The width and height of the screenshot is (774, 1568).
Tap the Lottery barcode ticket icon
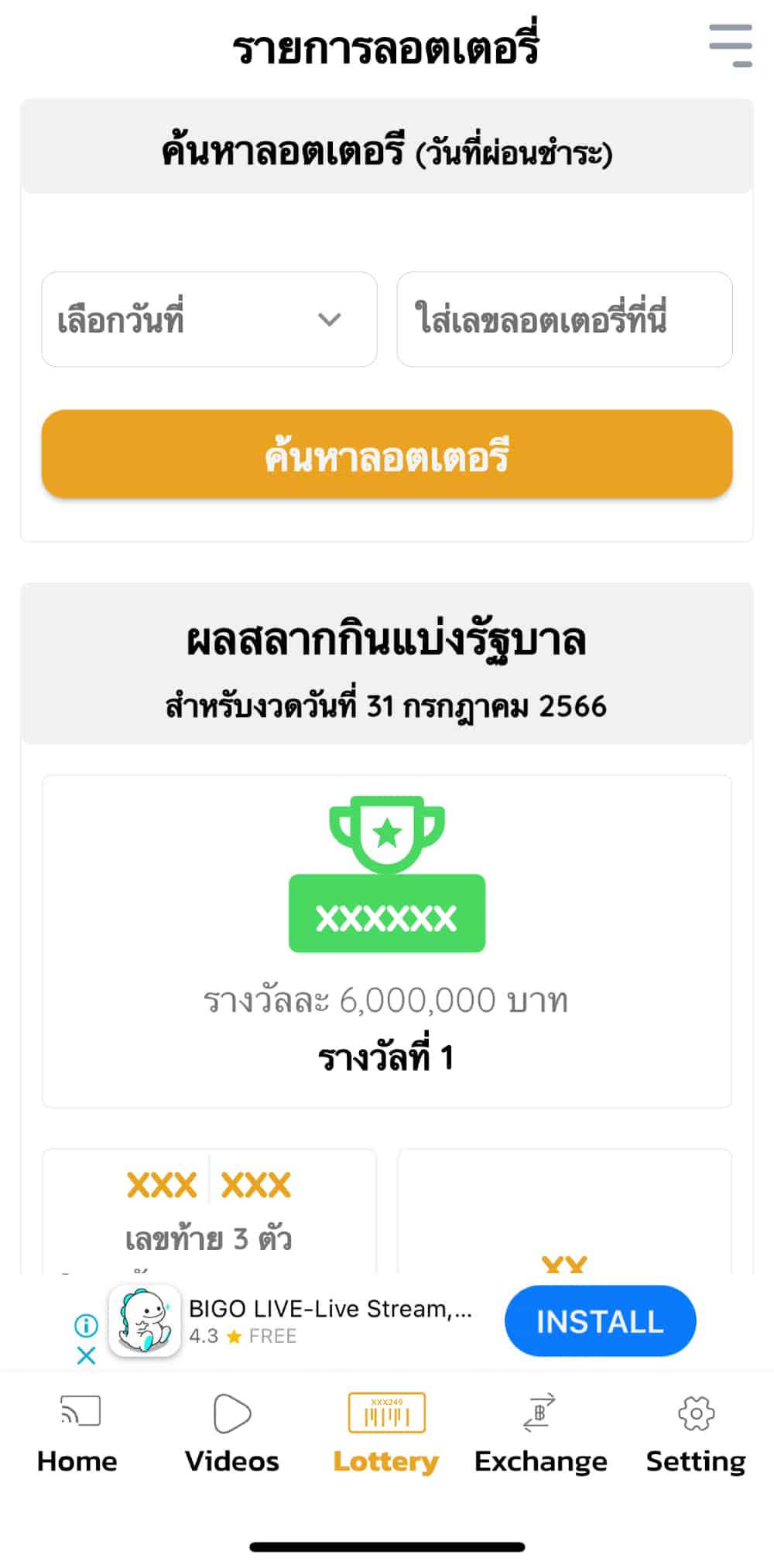(386, 1411)
